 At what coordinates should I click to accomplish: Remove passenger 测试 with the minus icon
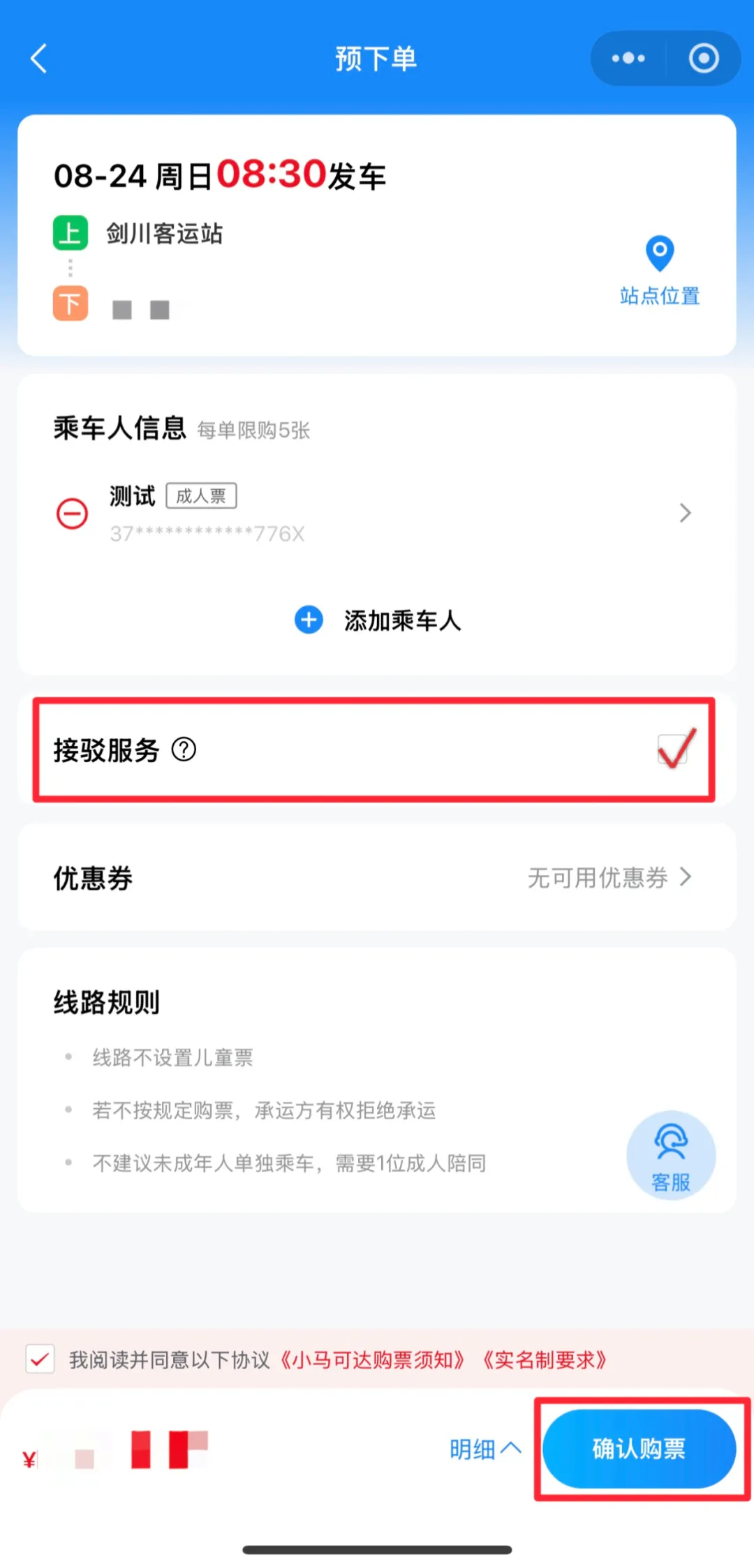coord(72,514)
